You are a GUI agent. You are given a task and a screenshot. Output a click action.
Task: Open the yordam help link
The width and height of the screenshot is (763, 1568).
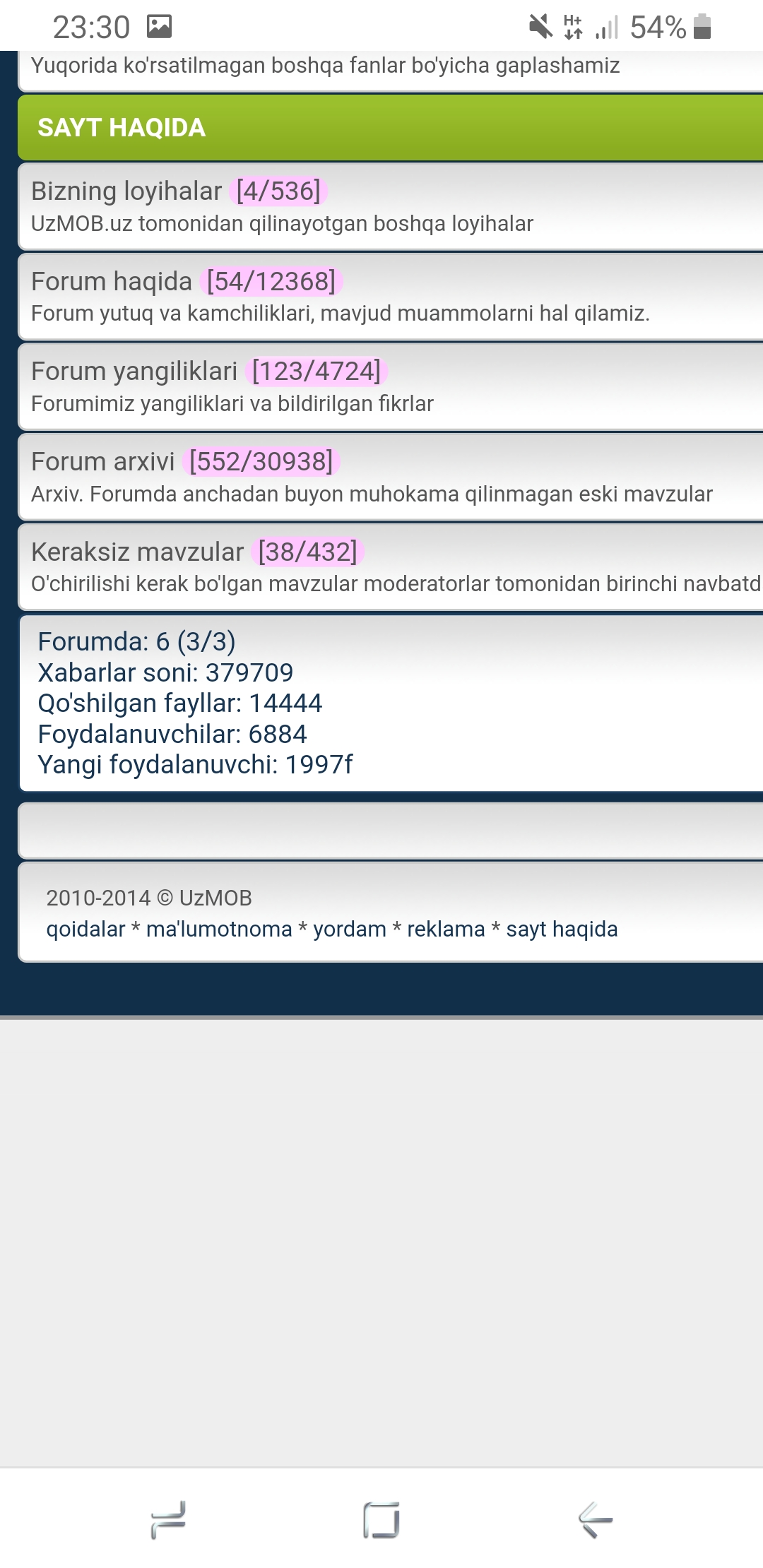point(349,929)
